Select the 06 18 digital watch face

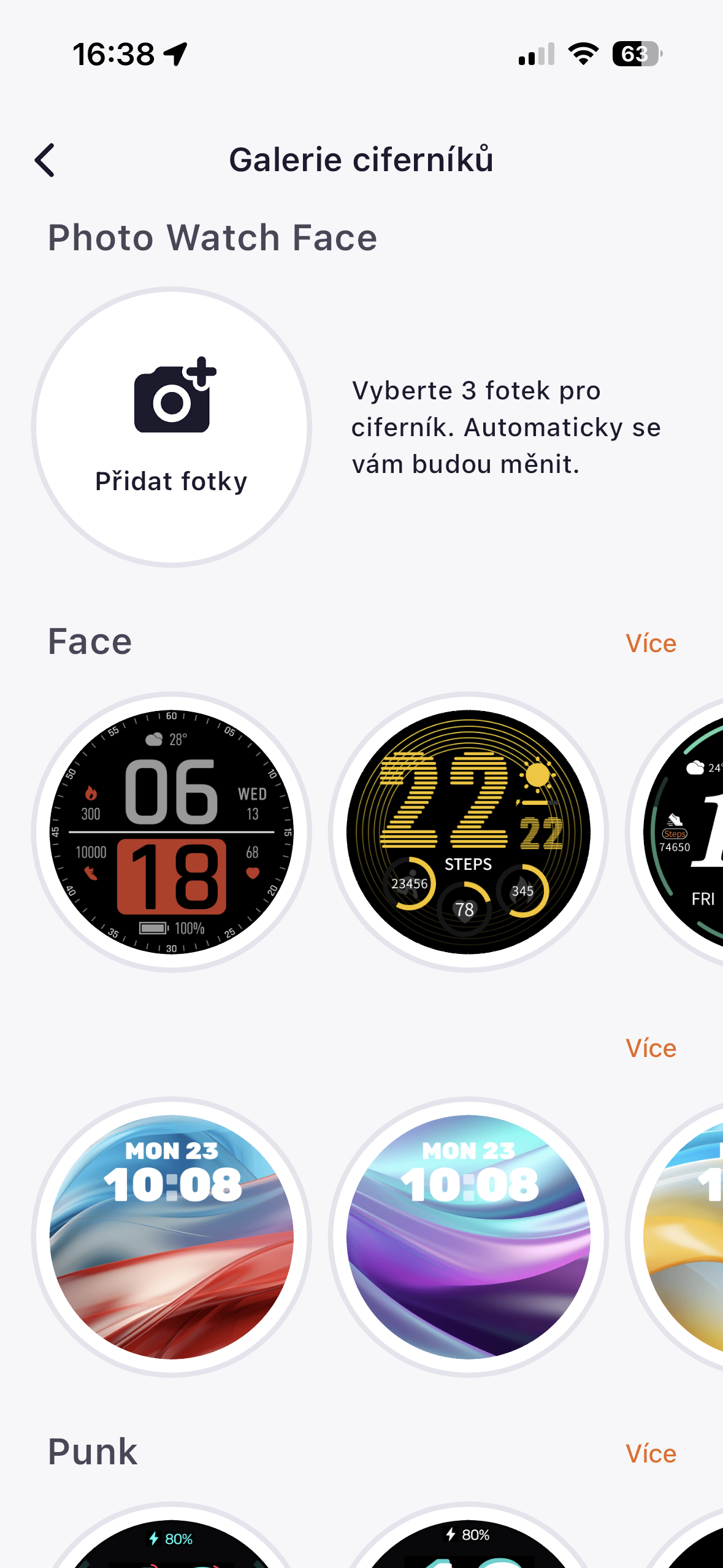coord(171,832)
